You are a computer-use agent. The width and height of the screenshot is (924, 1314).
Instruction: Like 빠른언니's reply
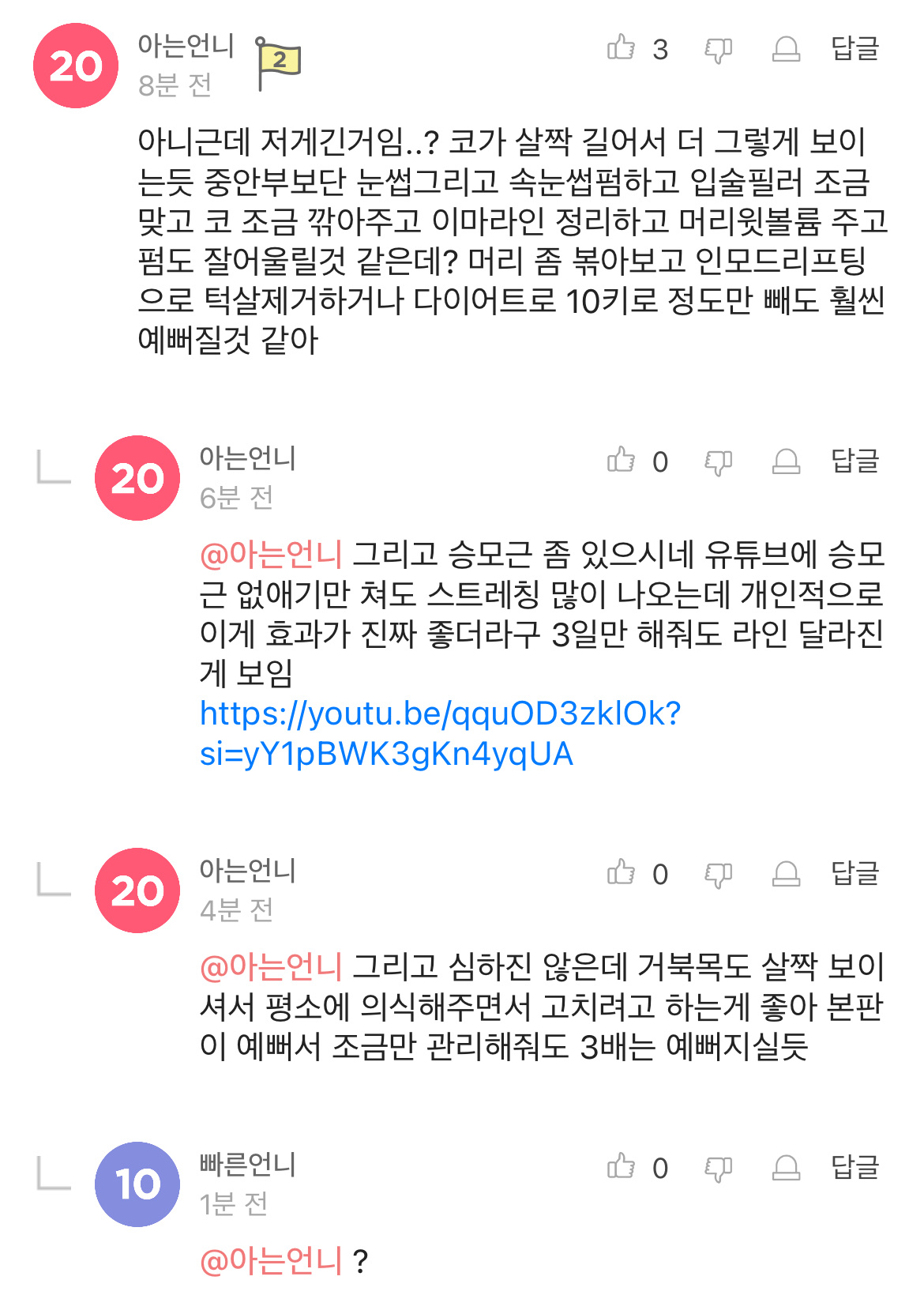(622, 1167)
